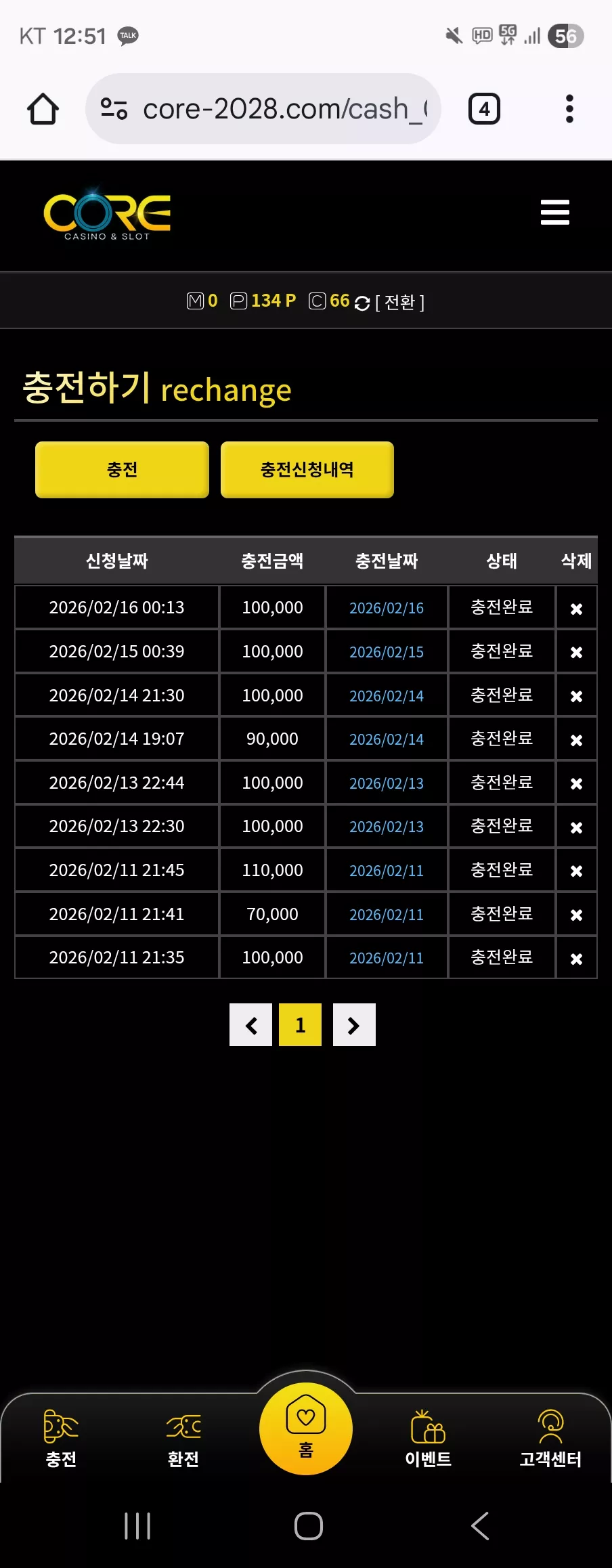The width and height of the screenshot is (612, 1568).
Task: Open the hamburger menu
Action: point(554,212)
